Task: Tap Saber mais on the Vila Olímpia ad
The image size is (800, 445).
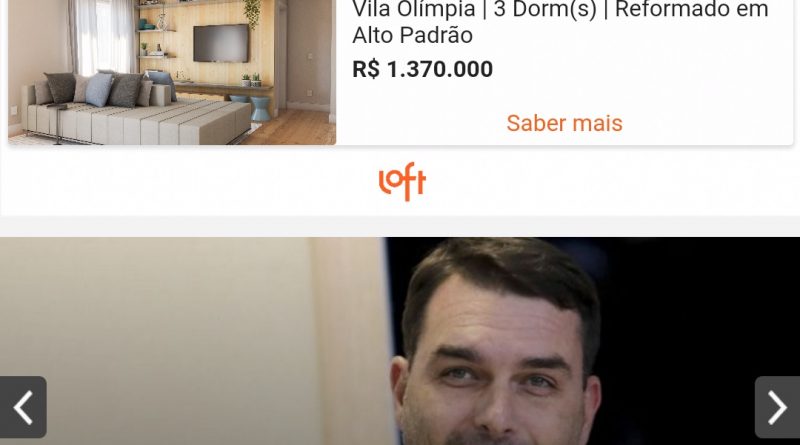Action: click(564, 123)
